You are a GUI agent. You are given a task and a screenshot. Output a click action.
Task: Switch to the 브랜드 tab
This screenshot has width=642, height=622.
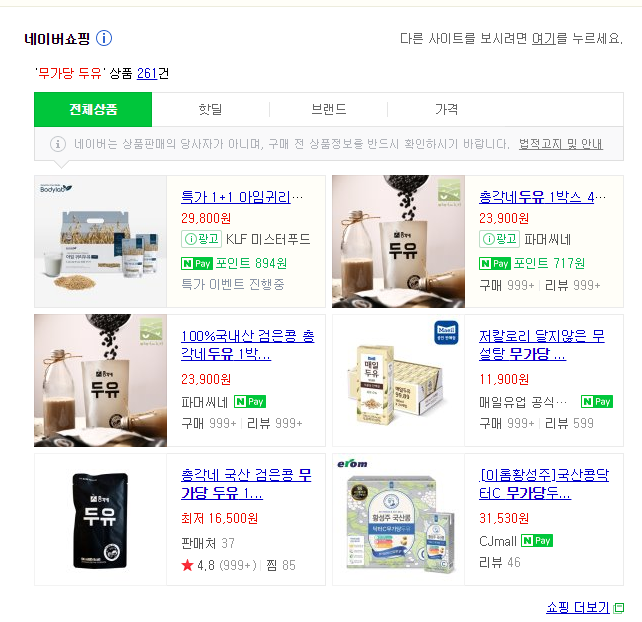tap(329, 109)
